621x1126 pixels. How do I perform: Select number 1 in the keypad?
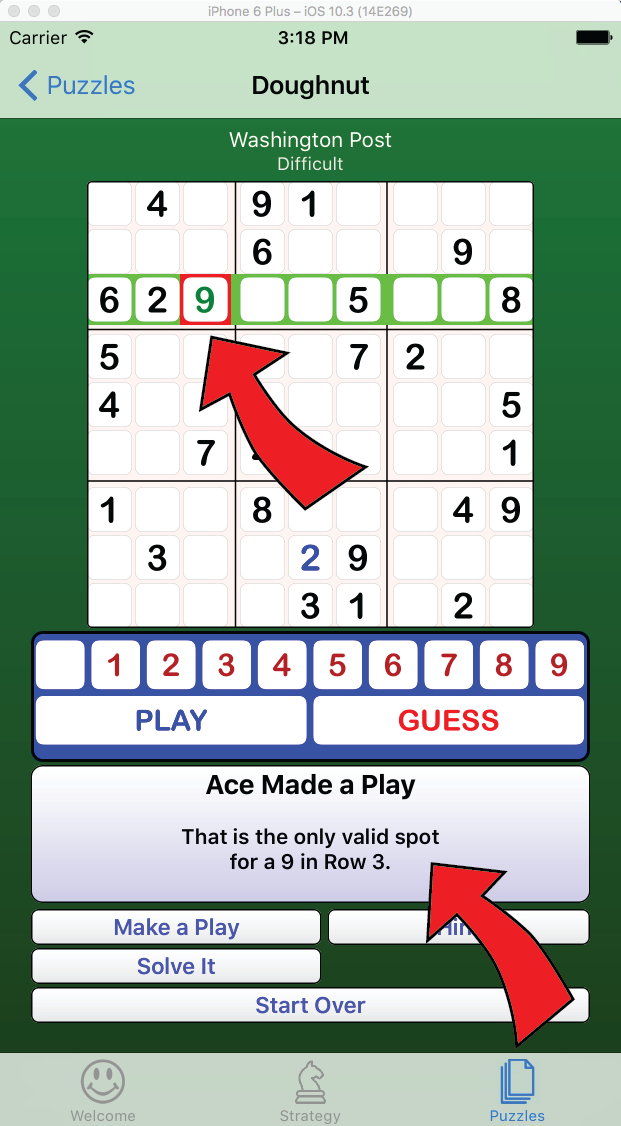click(115, 666)
